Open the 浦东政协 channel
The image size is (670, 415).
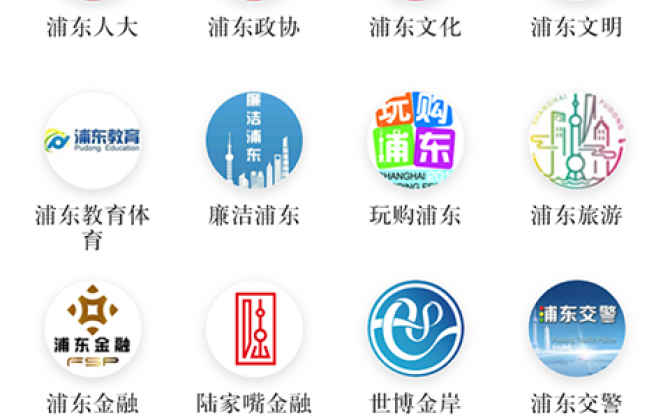(x=253, y=27)
